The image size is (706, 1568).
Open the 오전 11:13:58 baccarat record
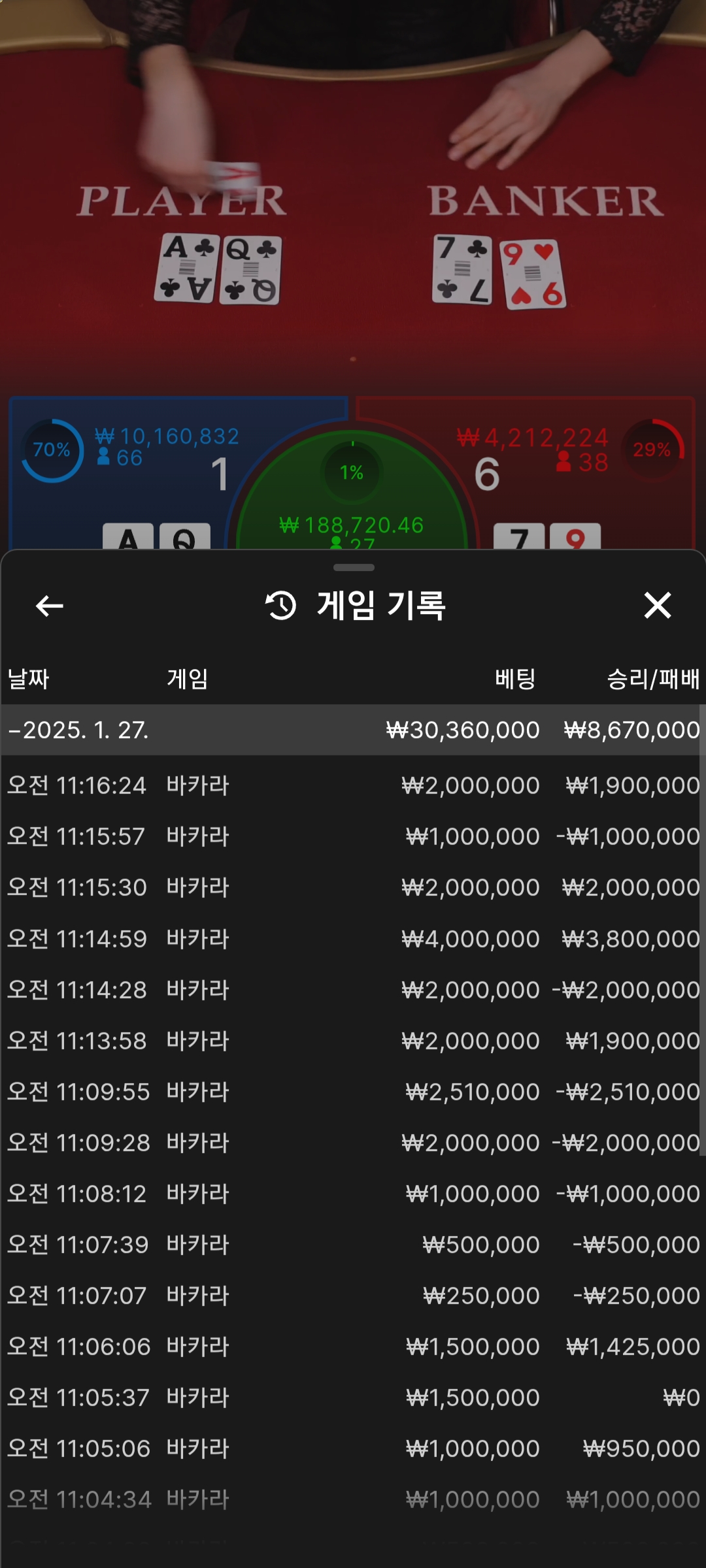pyautogui.click(x=353, y=1041)
